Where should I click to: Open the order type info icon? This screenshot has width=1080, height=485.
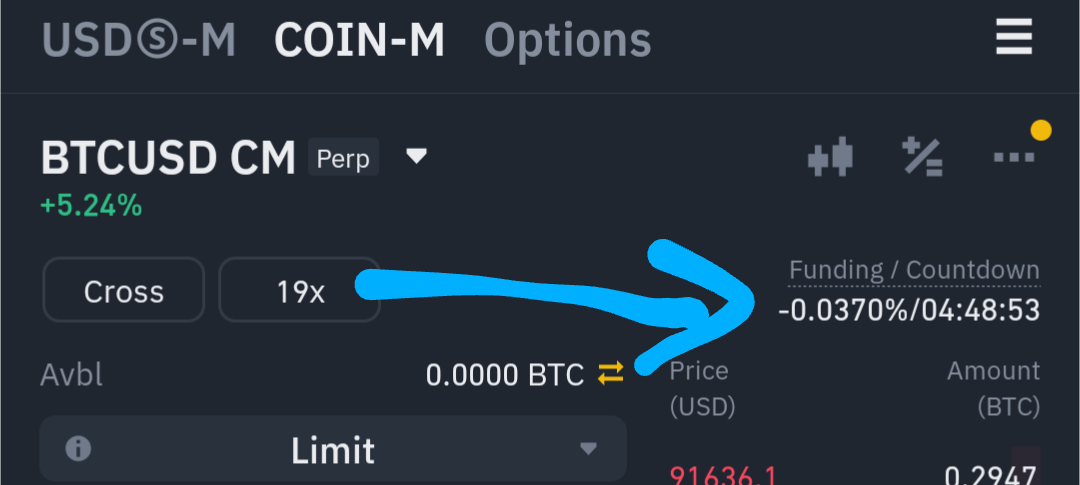point(78,449)
